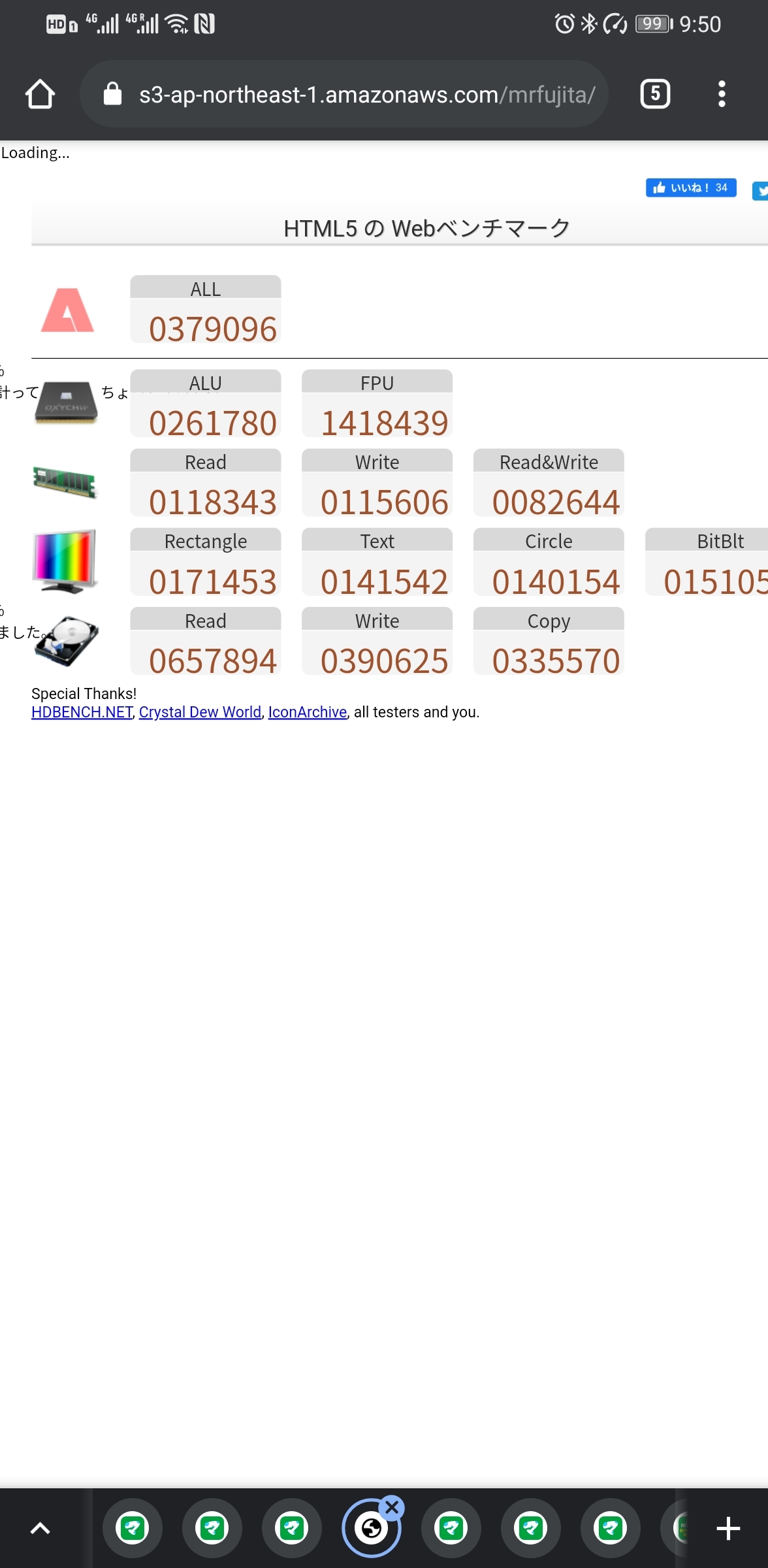Open the IconArchive link

click(x=307, y=712)
